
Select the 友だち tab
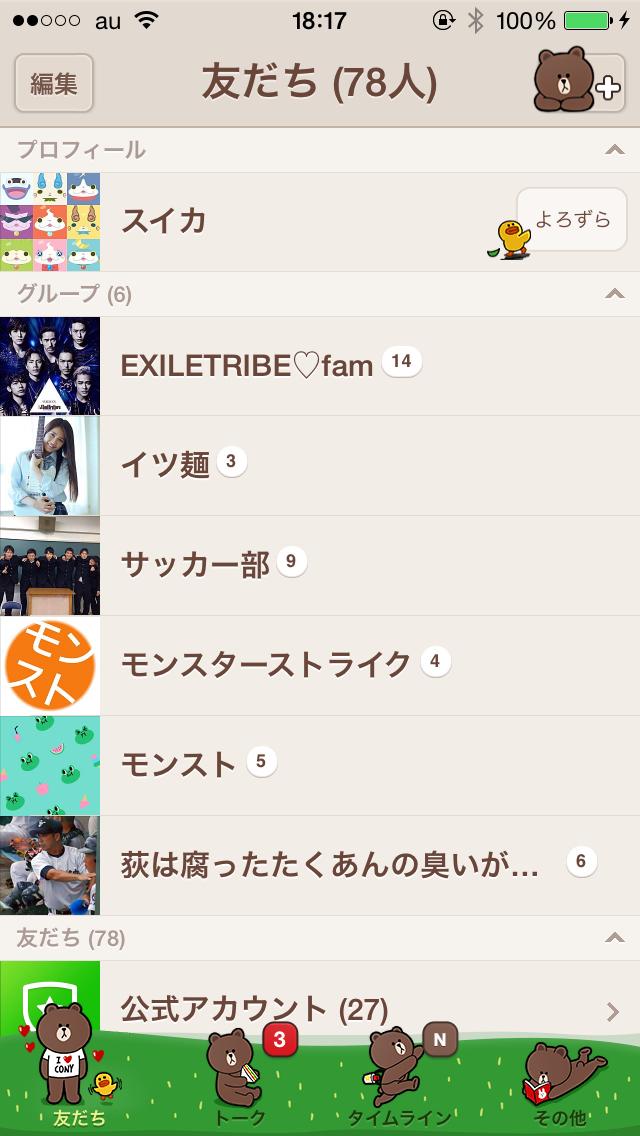pyautogui.click(x=80, y=1080)
